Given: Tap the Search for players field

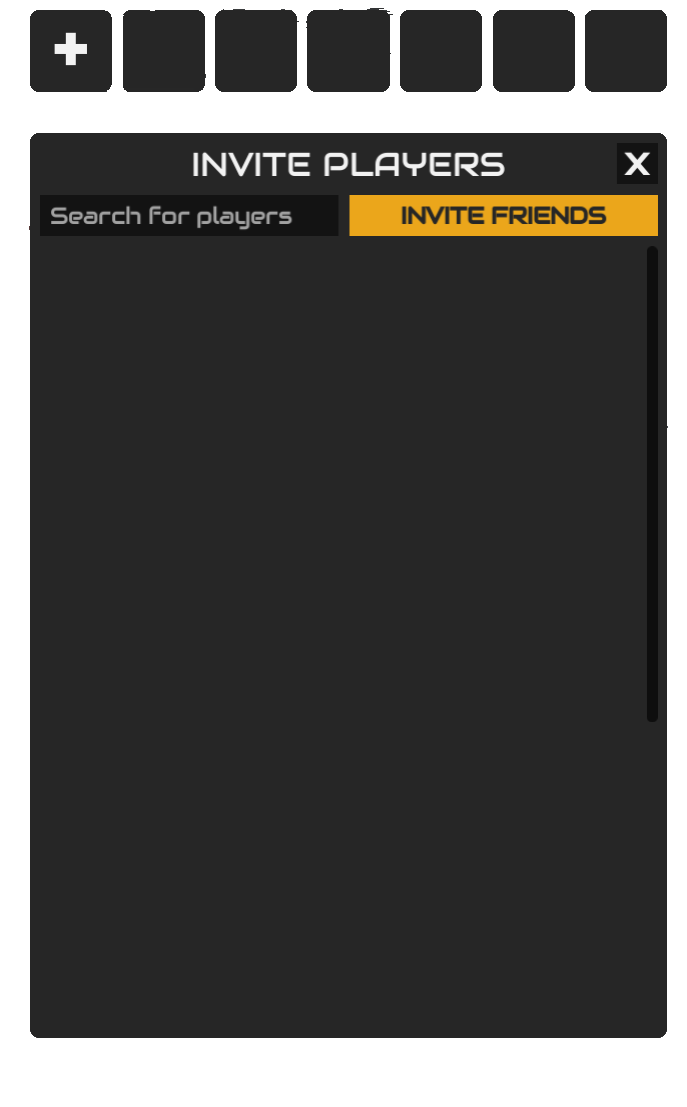Looking at the screenshot, I should pyautogui.click(x=189, y=216).
